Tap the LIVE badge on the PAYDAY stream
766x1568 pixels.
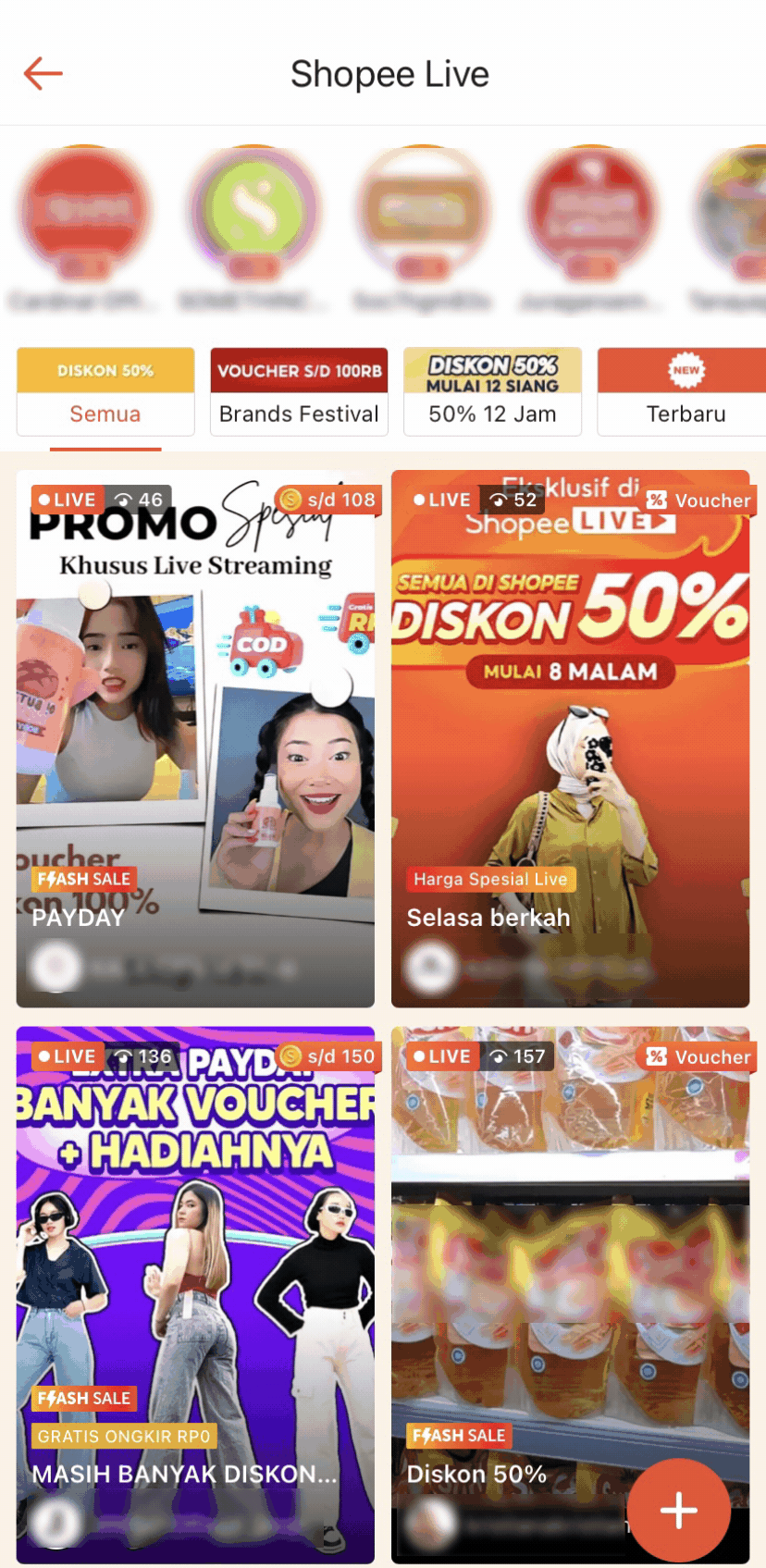[x=66, y=500]
